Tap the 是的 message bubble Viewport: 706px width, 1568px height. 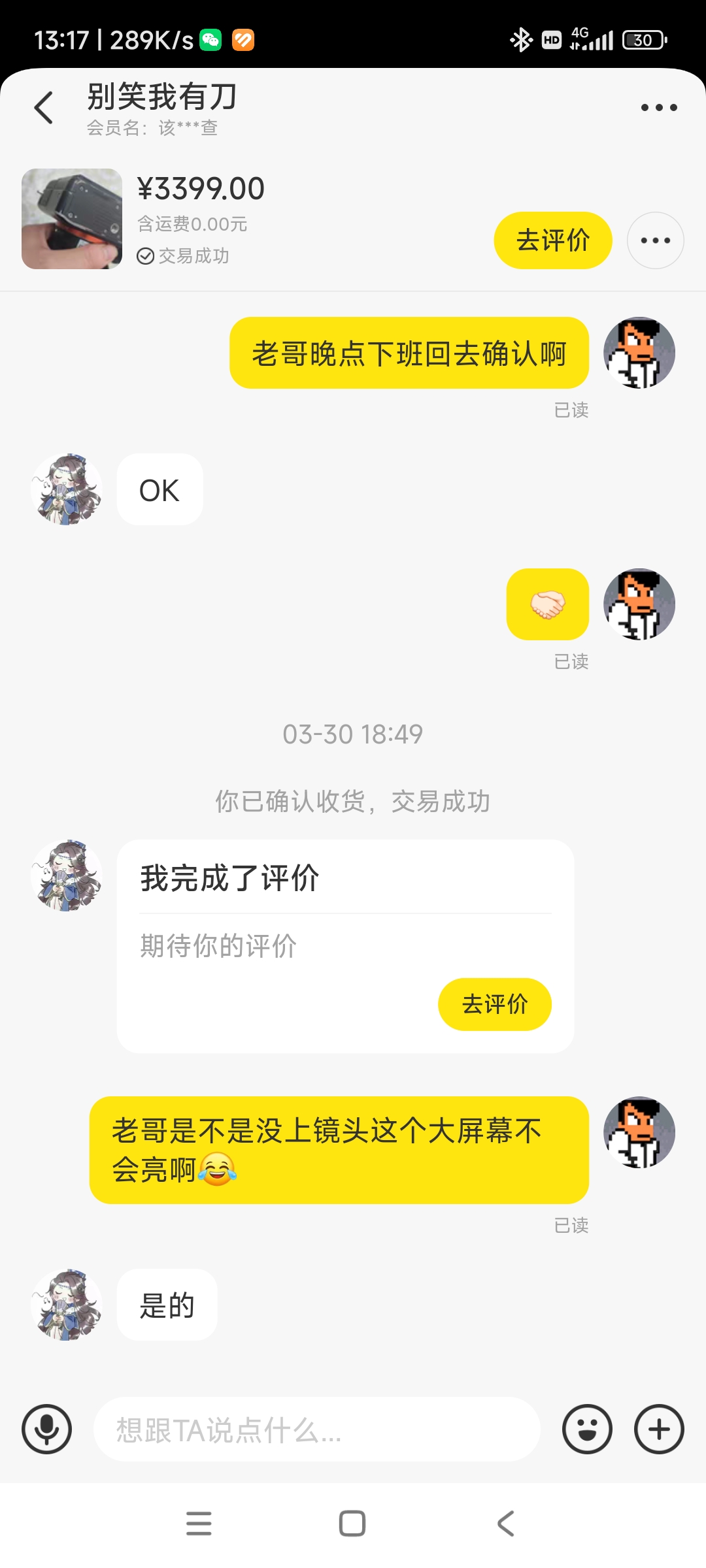167,1305
